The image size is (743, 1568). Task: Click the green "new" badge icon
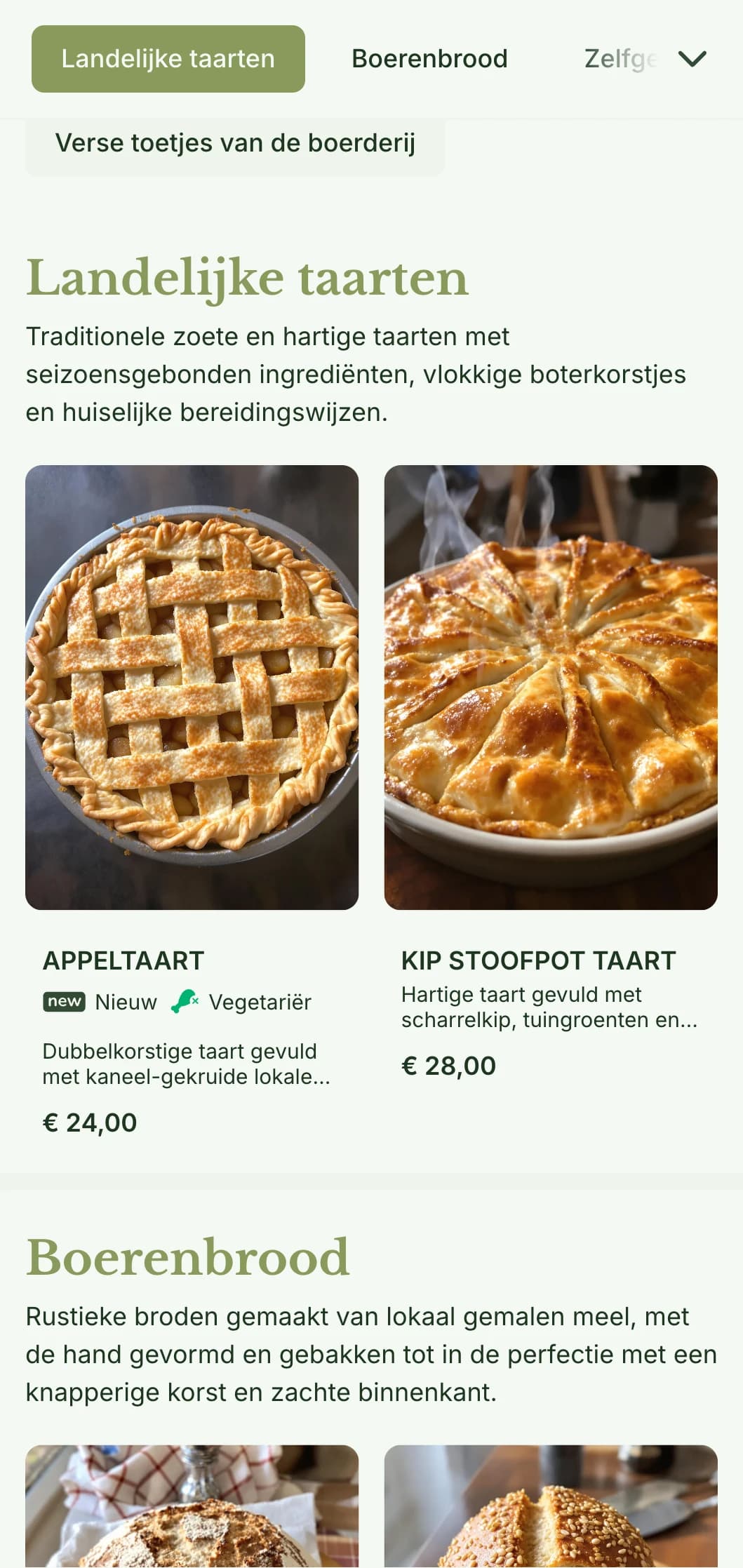point(64,1001)
